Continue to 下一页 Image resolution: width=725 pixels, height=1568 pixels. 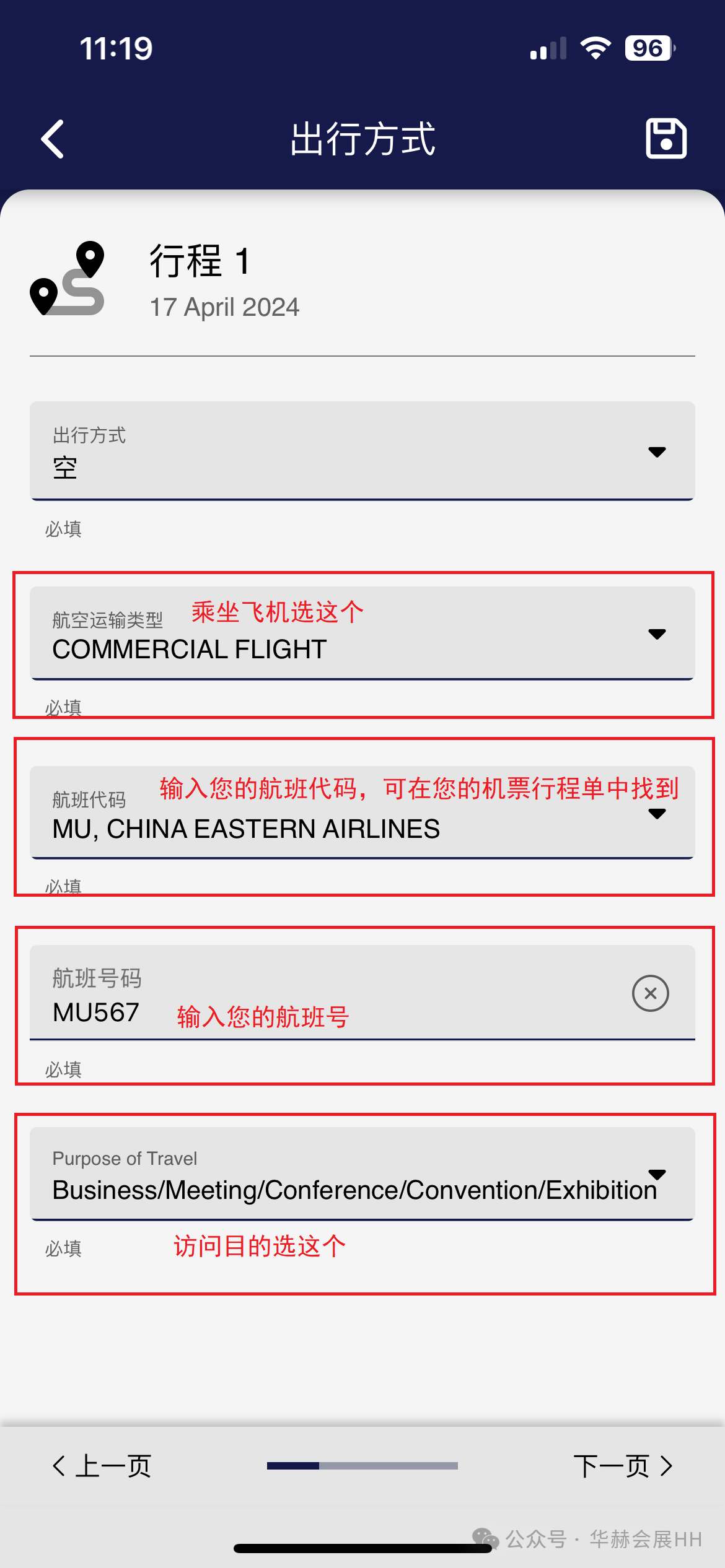click(622, 1466)
